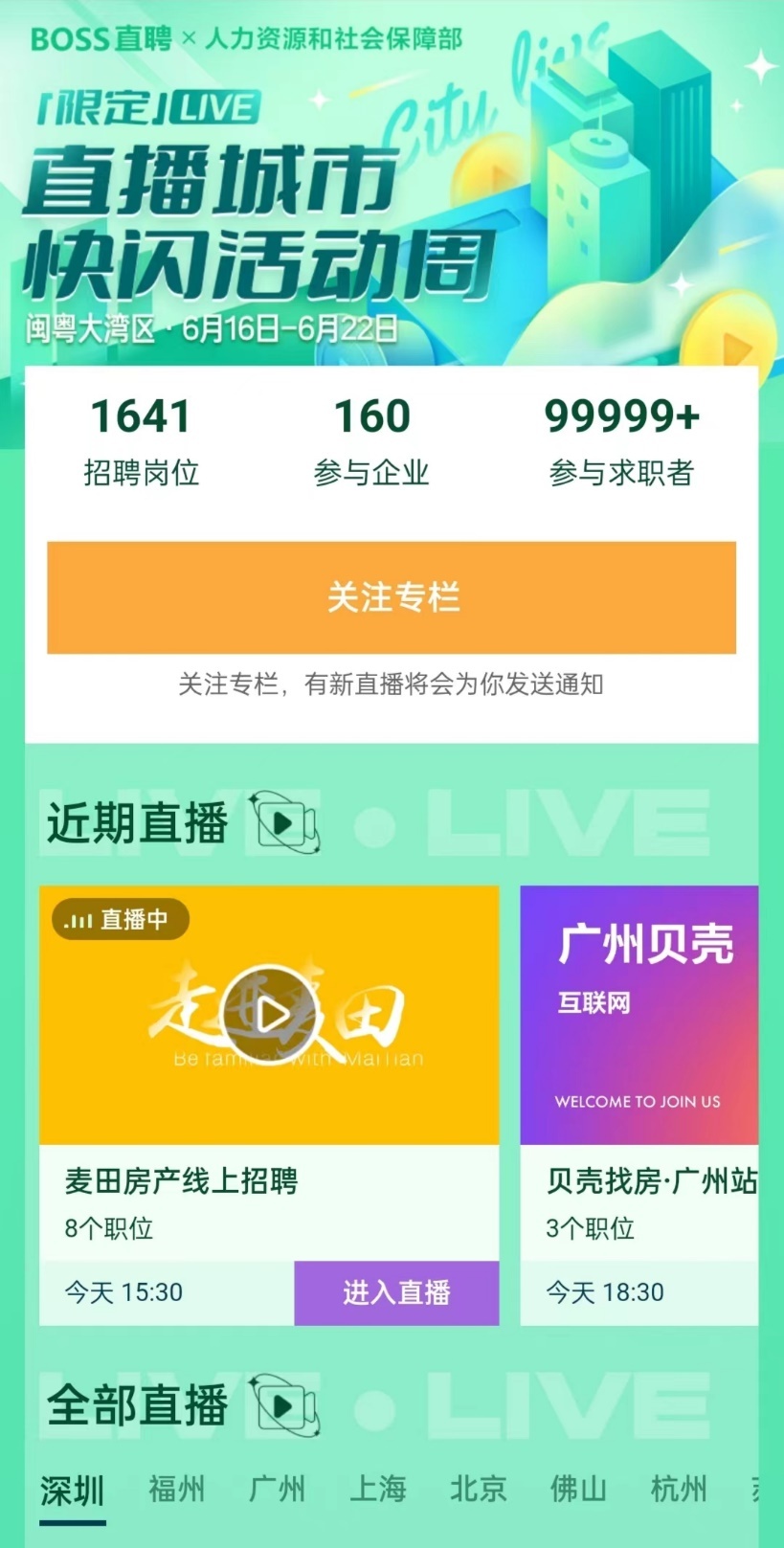
Task: Play the 麦田房产线上招聘 live video
Action: (x=269, y=1015)
